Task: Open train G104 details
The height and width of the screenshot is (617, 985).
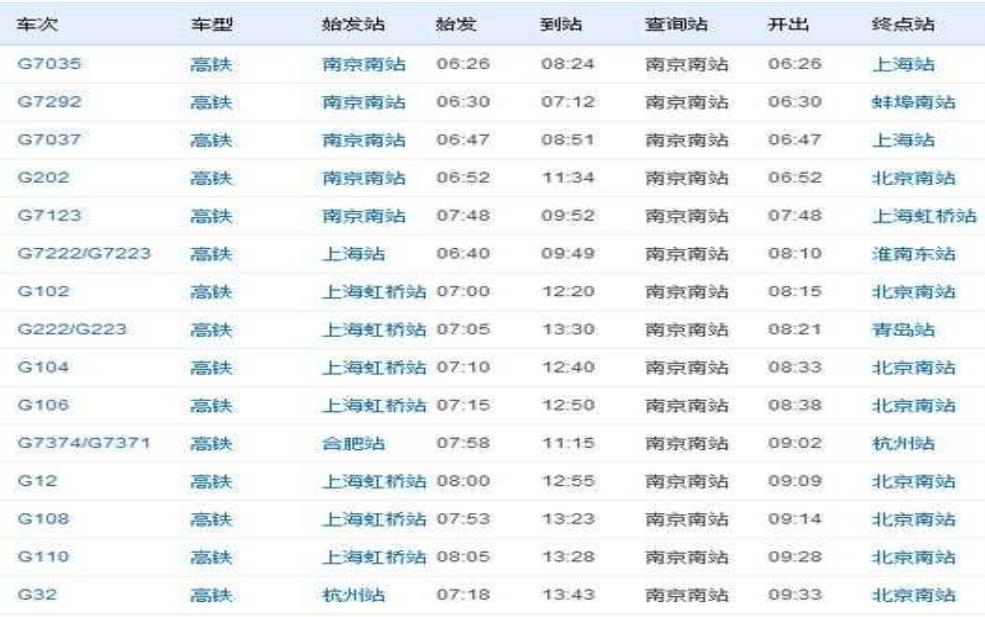Action: tap(41, 368)
